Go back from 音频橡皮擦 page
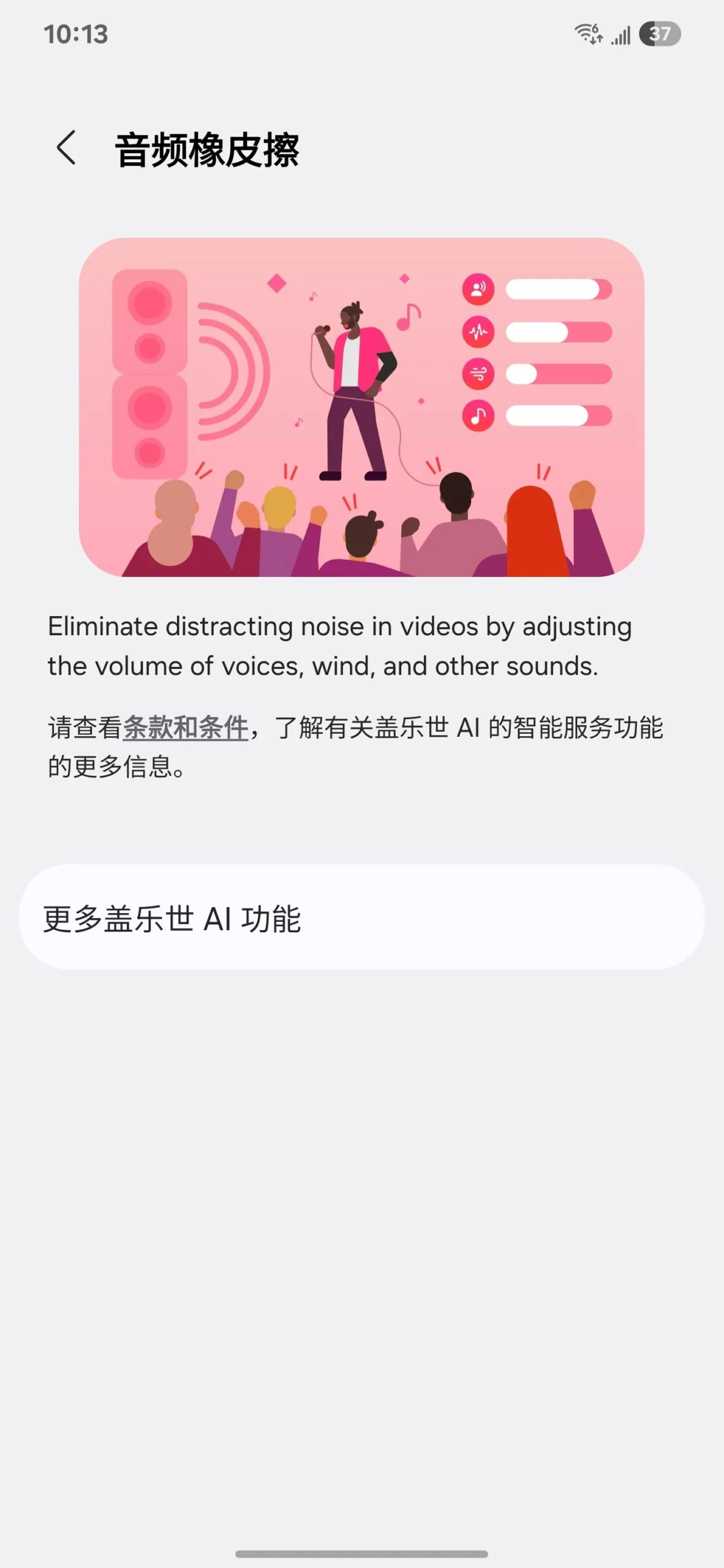 click(66, 148)
